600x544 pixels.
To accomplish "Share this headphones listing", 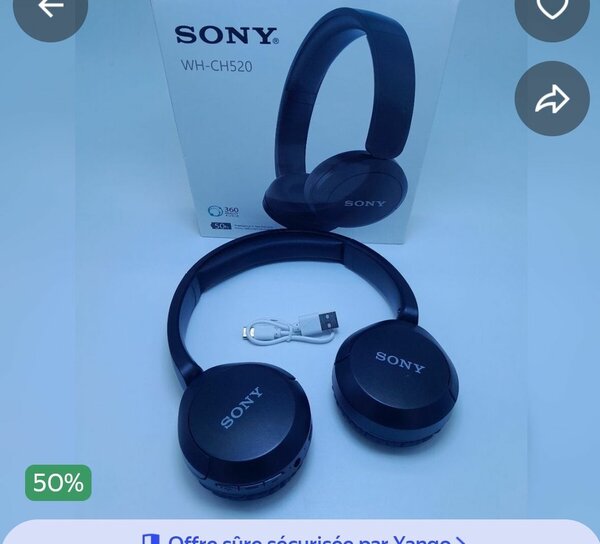I will coord(550,99).
